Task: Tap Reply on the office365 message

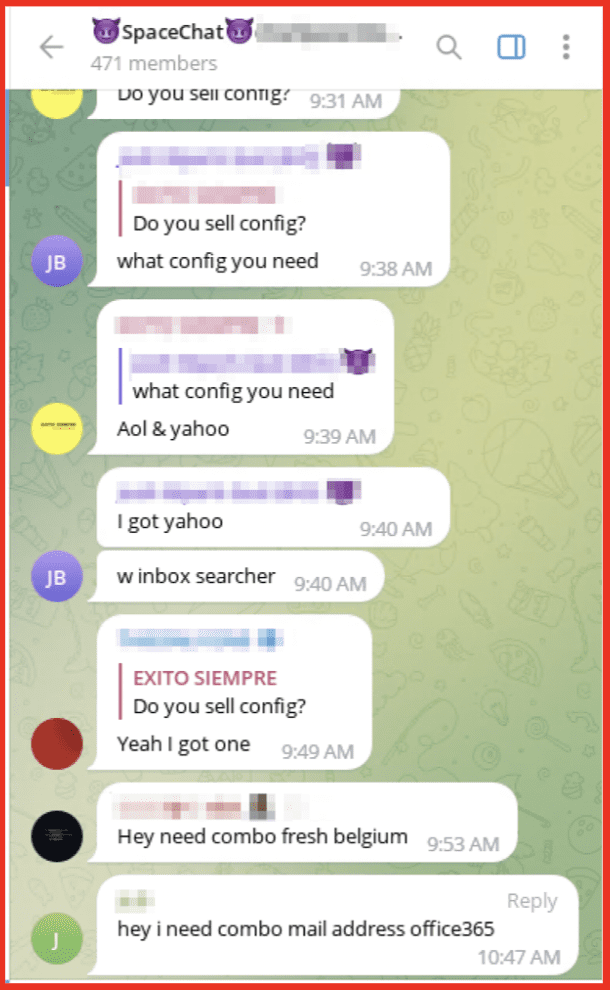Action: (532, 901)
